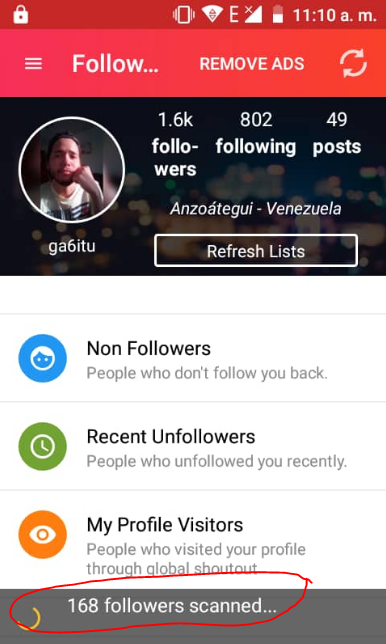
Task: Tap the ga6itu profile picture
Action: (71, 170)
